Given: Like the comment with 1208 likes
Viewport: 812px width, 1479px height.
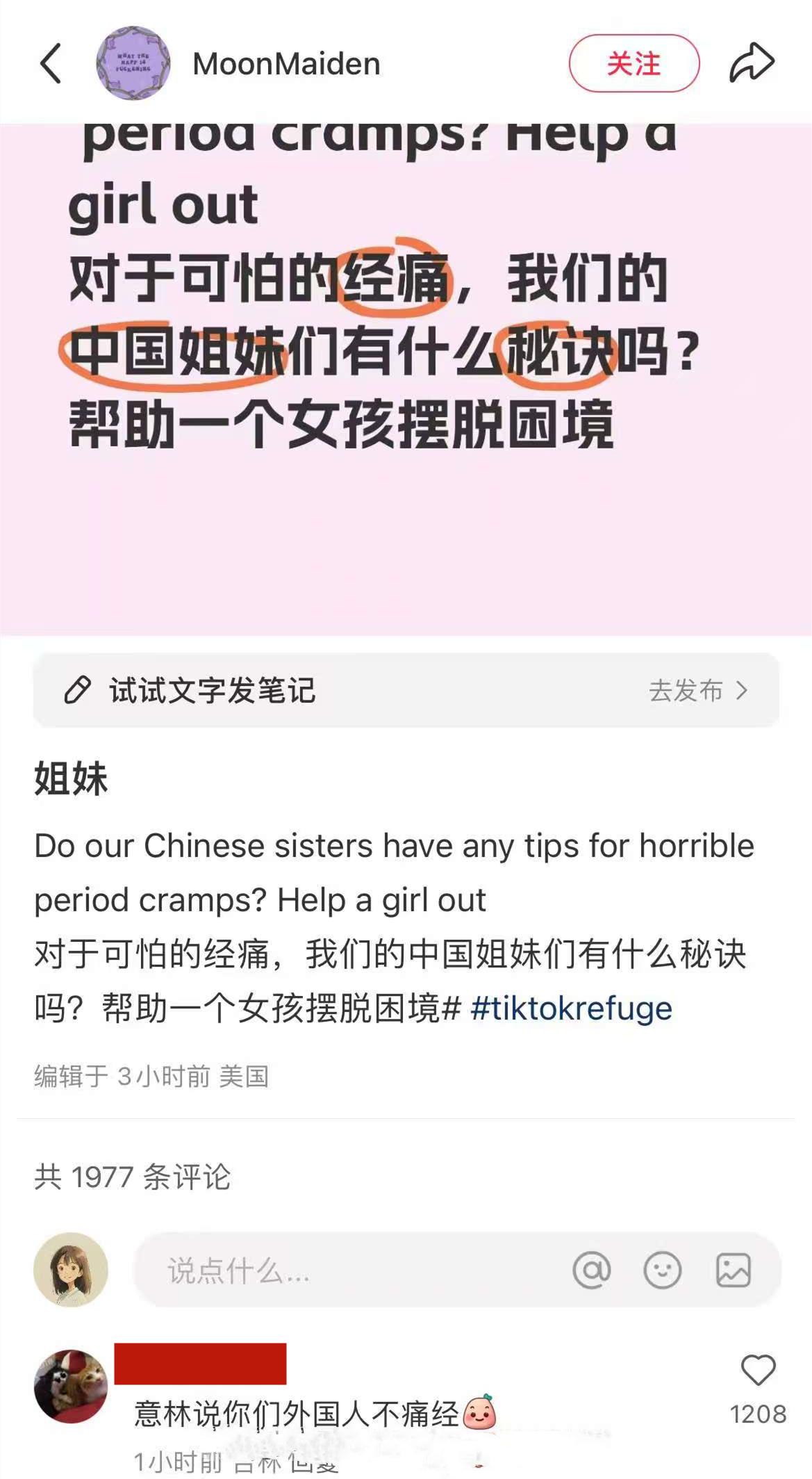Looking at the screenshot, I should click(758, 1371).
